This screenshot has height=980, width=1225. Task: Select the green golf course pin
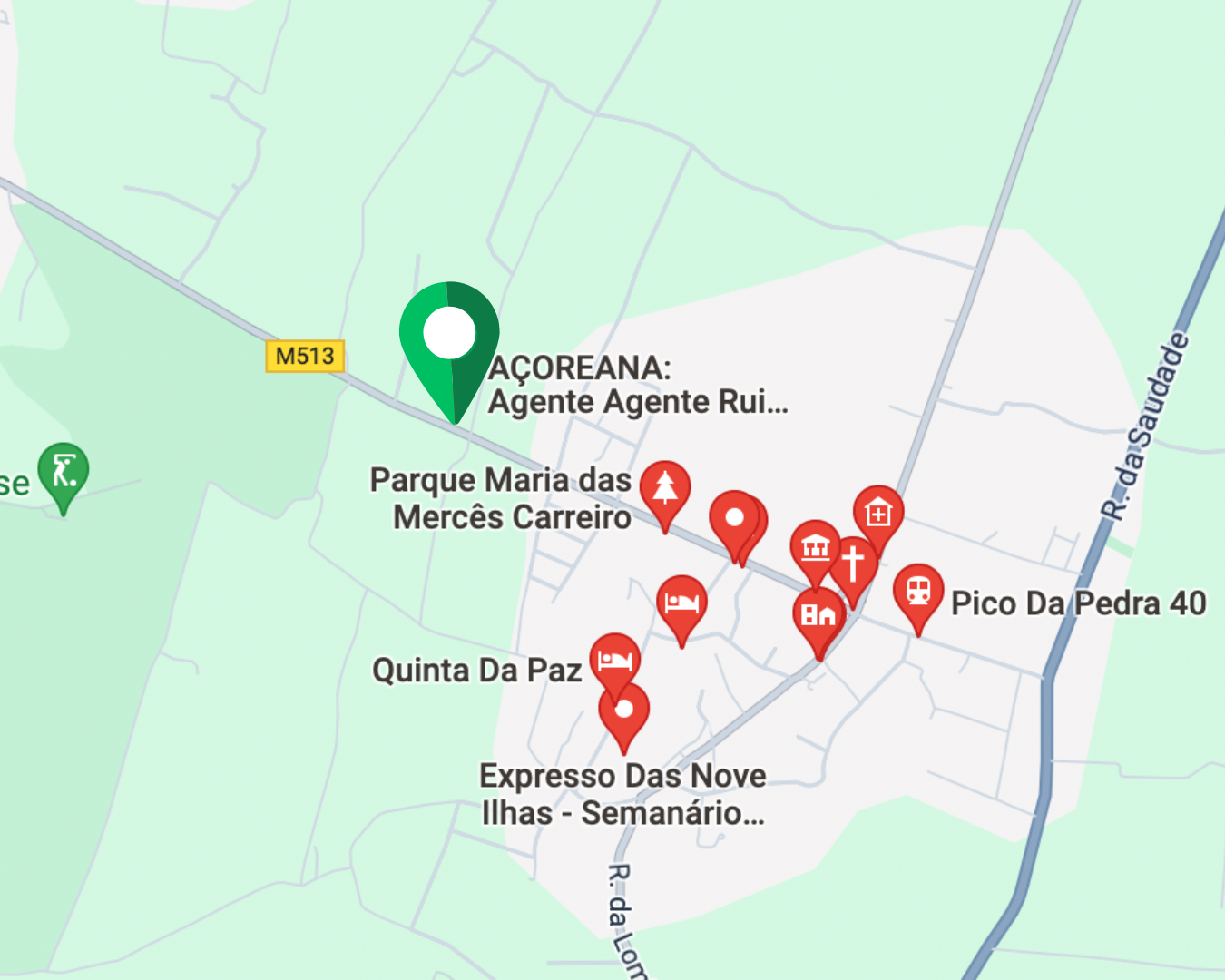(64, 470)
